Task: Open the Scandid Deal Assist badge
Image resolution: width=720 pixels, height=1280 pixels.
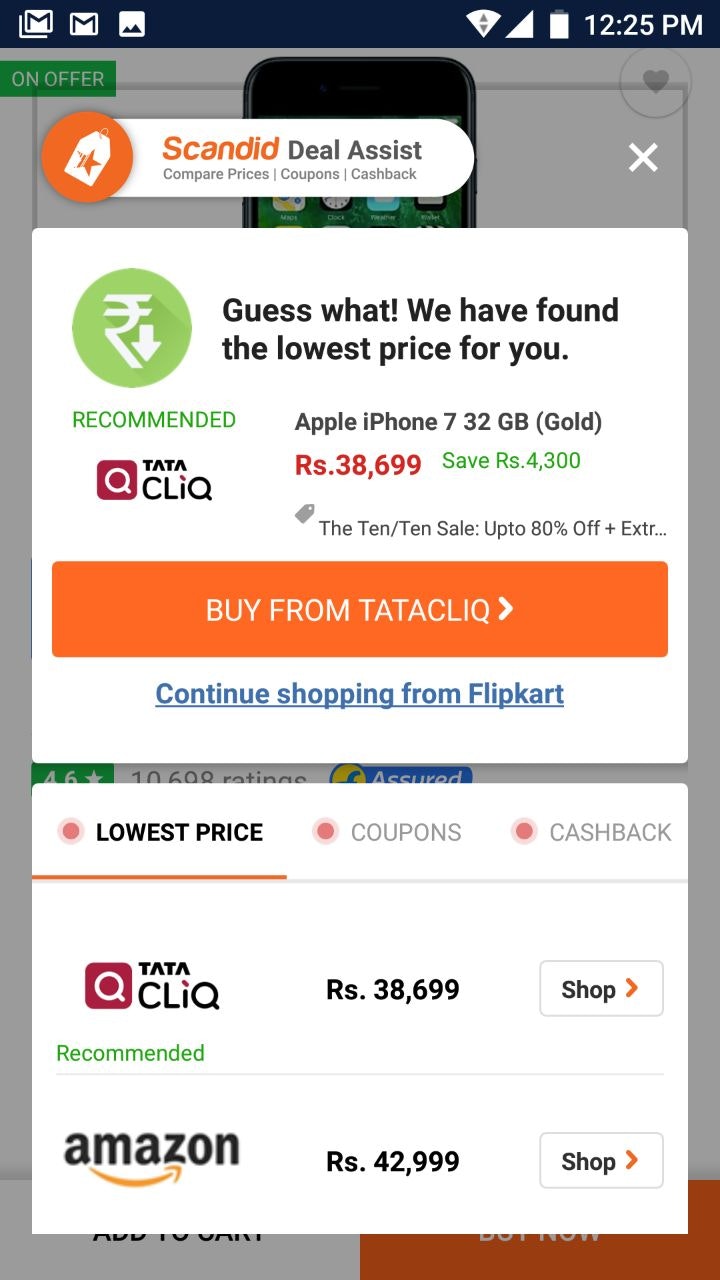Action: (x=258, y=158)
